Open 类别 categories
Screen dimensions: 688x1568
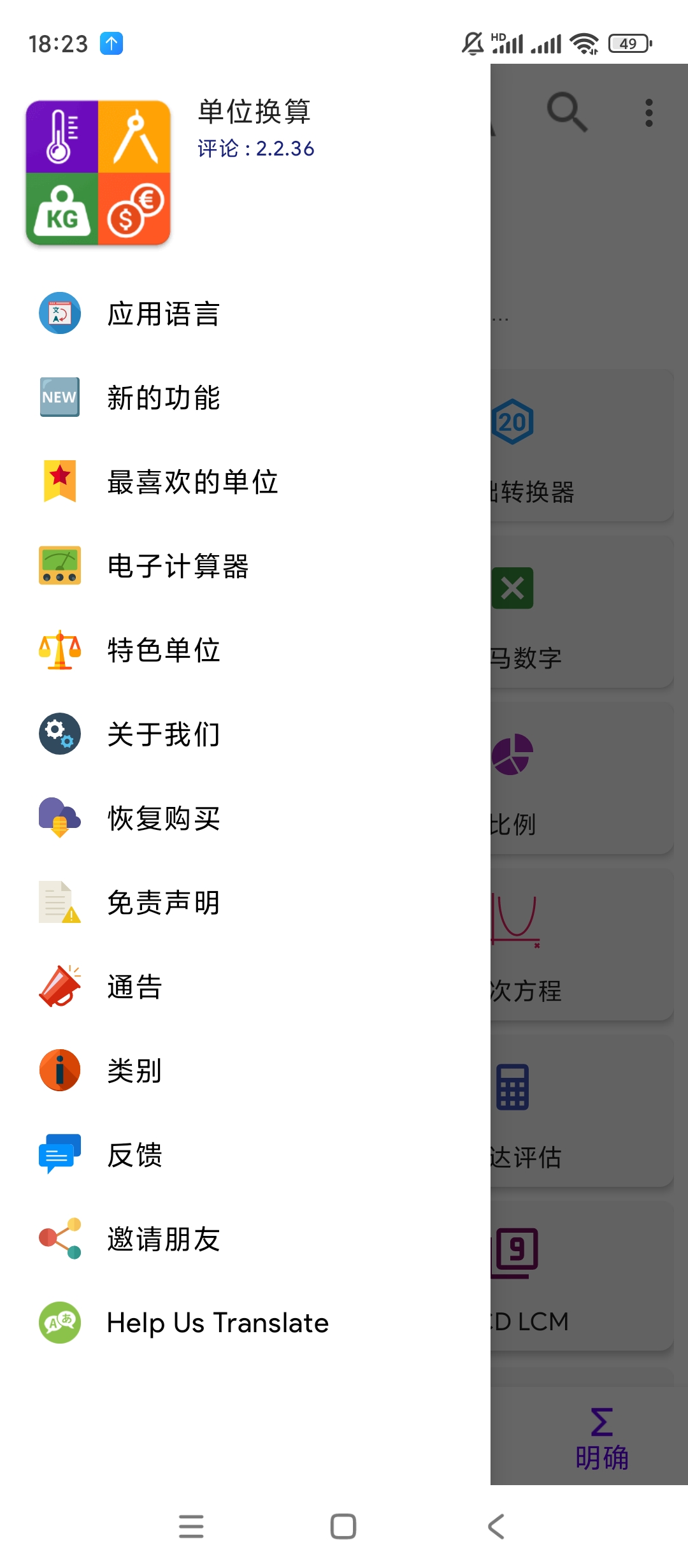134,1071
